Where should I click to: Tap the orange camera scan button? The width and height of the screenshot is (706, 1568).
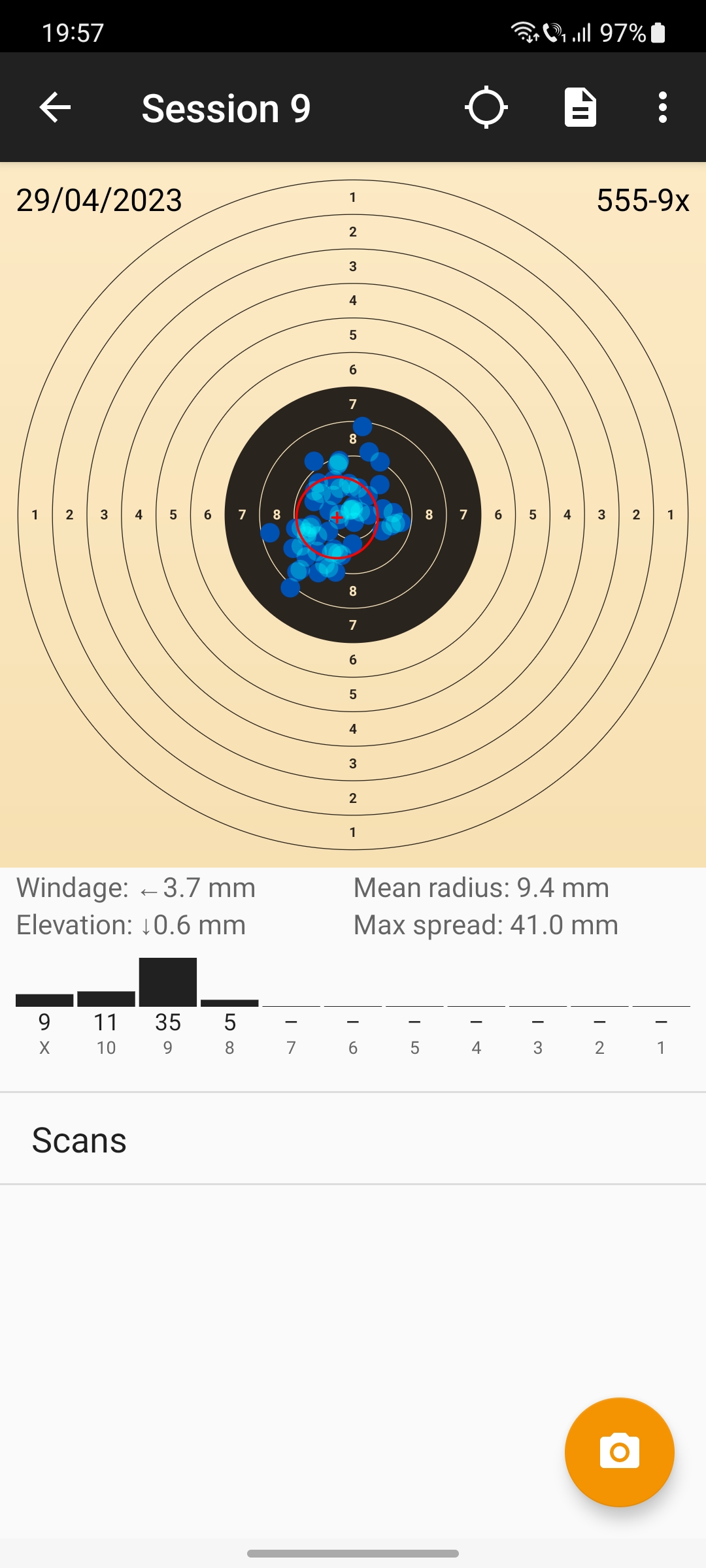pos(619,1452)
